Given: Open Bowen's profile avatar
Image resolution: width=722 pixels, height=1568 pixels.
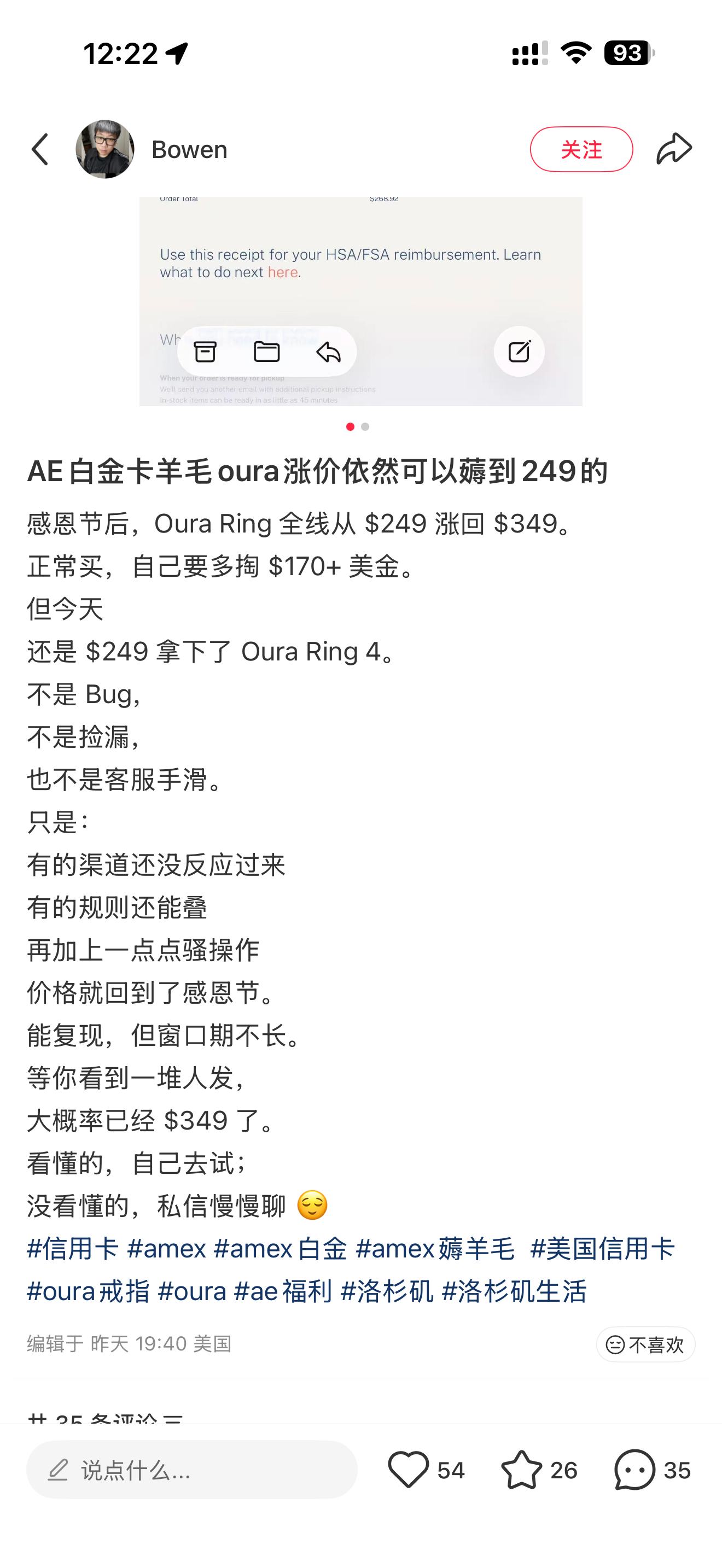Looking at the screenshot, I should coord(104,149).
